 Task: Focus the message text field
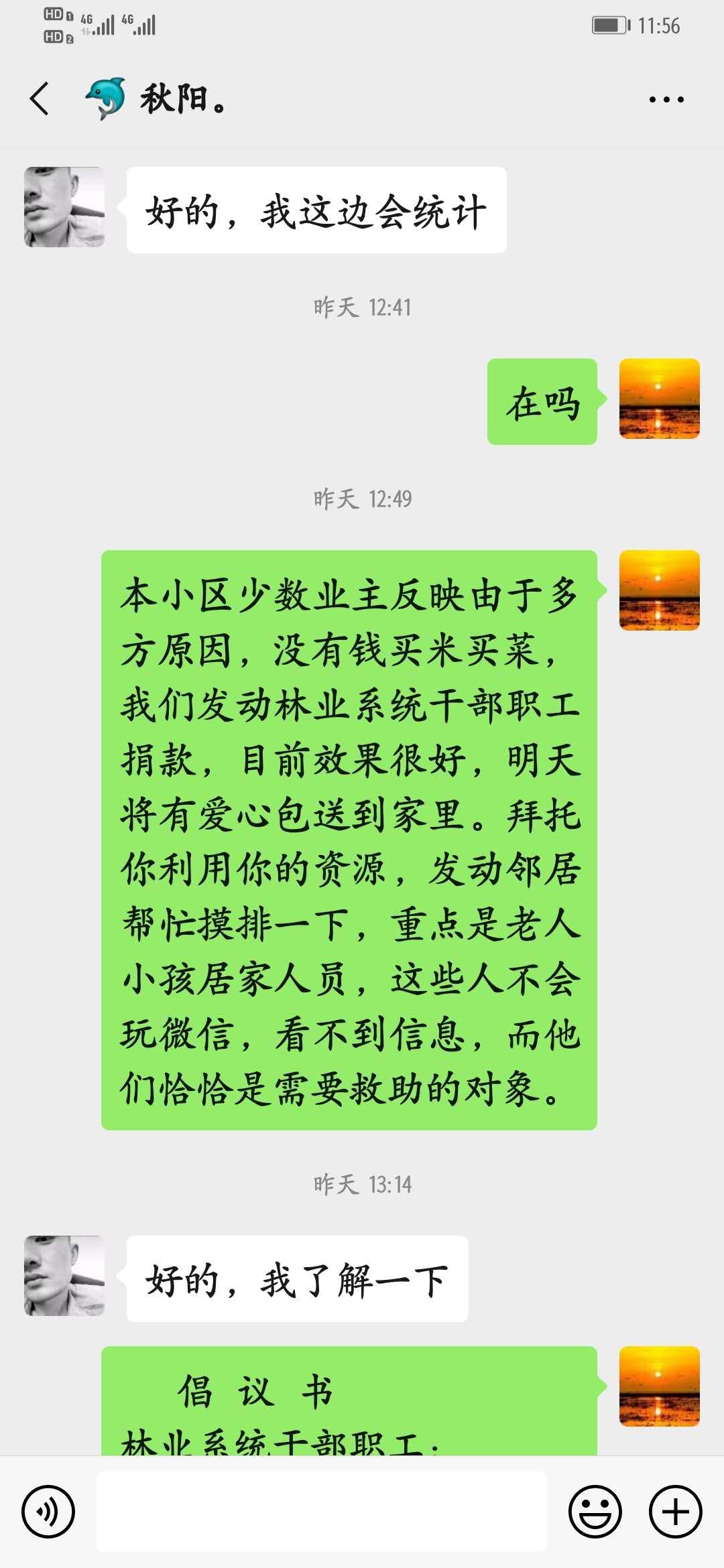pos(322,1512)
